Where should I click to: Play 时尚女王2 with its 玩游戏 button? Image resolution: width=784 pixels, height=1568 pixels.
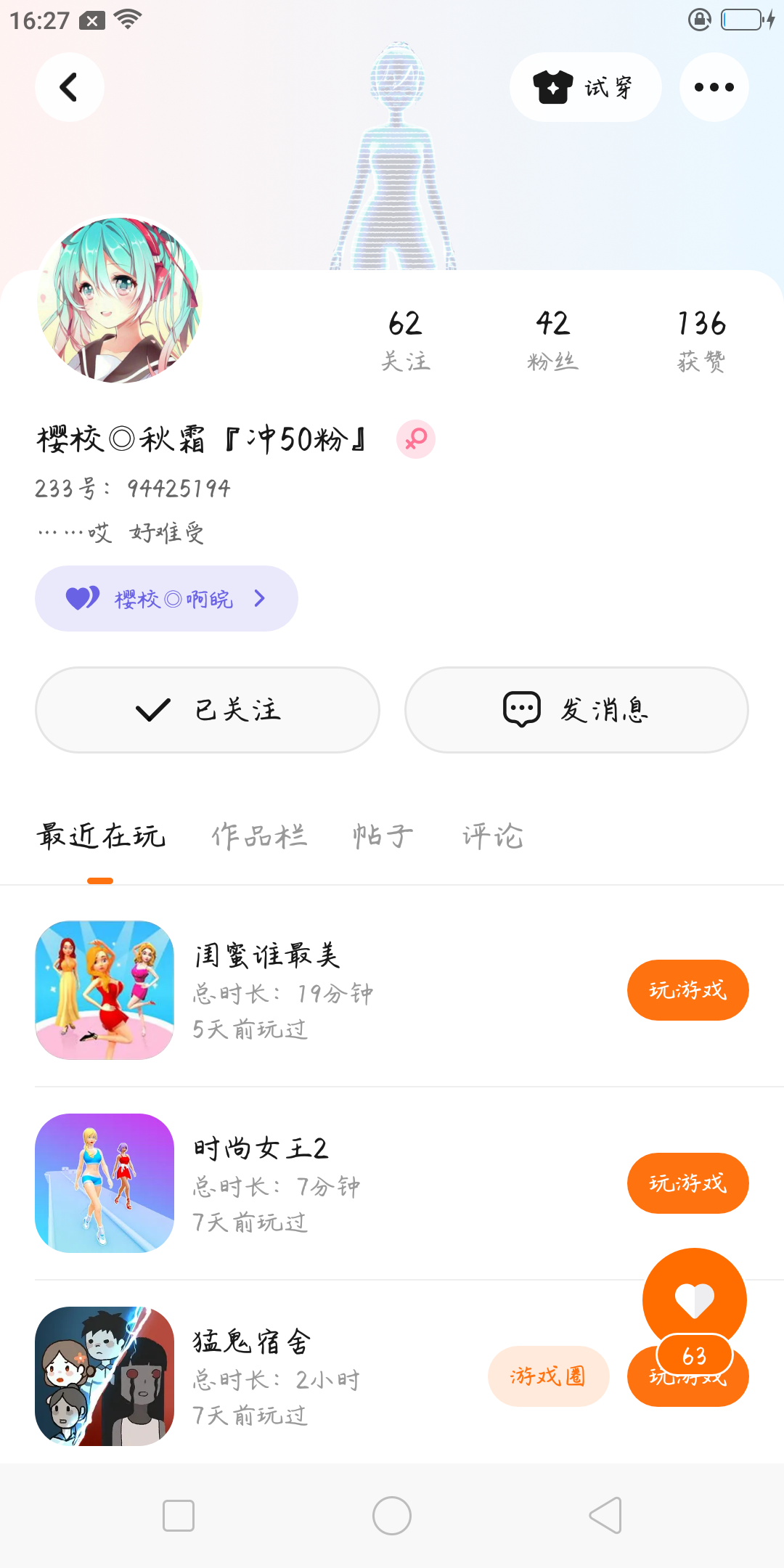click(687, 1183)
